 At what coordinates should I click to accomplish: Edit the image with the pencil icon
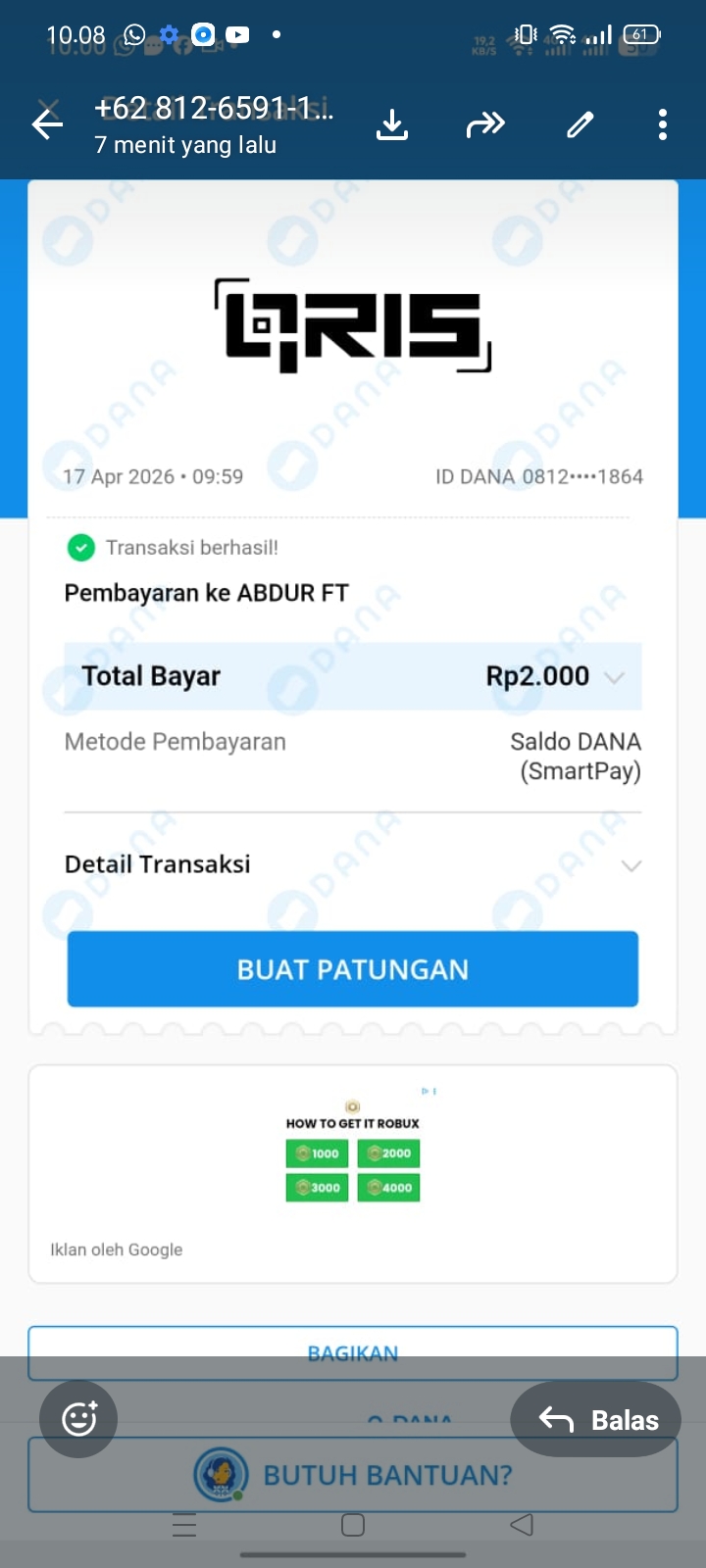click(x=580, y=124)
